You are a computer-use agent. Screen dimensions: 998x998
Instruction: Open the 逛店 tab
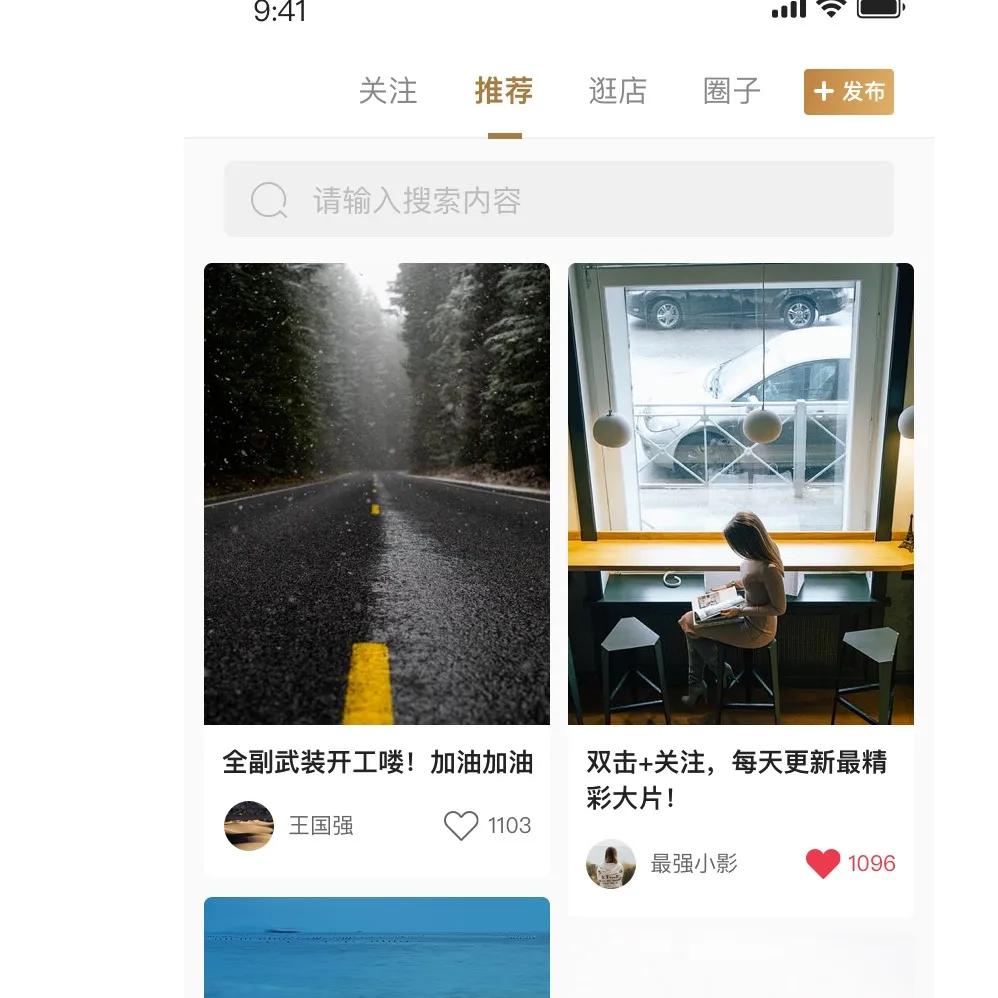click(617, 92)
